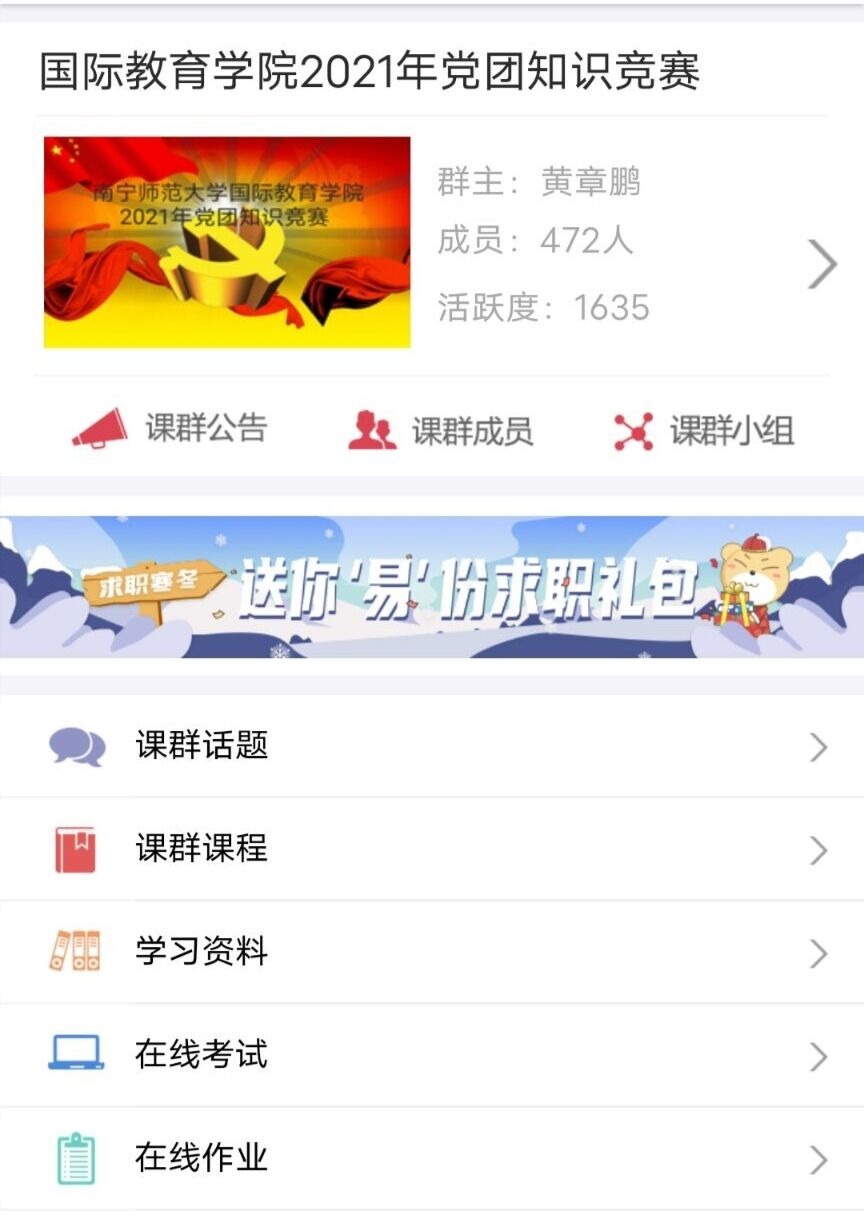Open 在线作业 online homework

tap(432, 1158)
